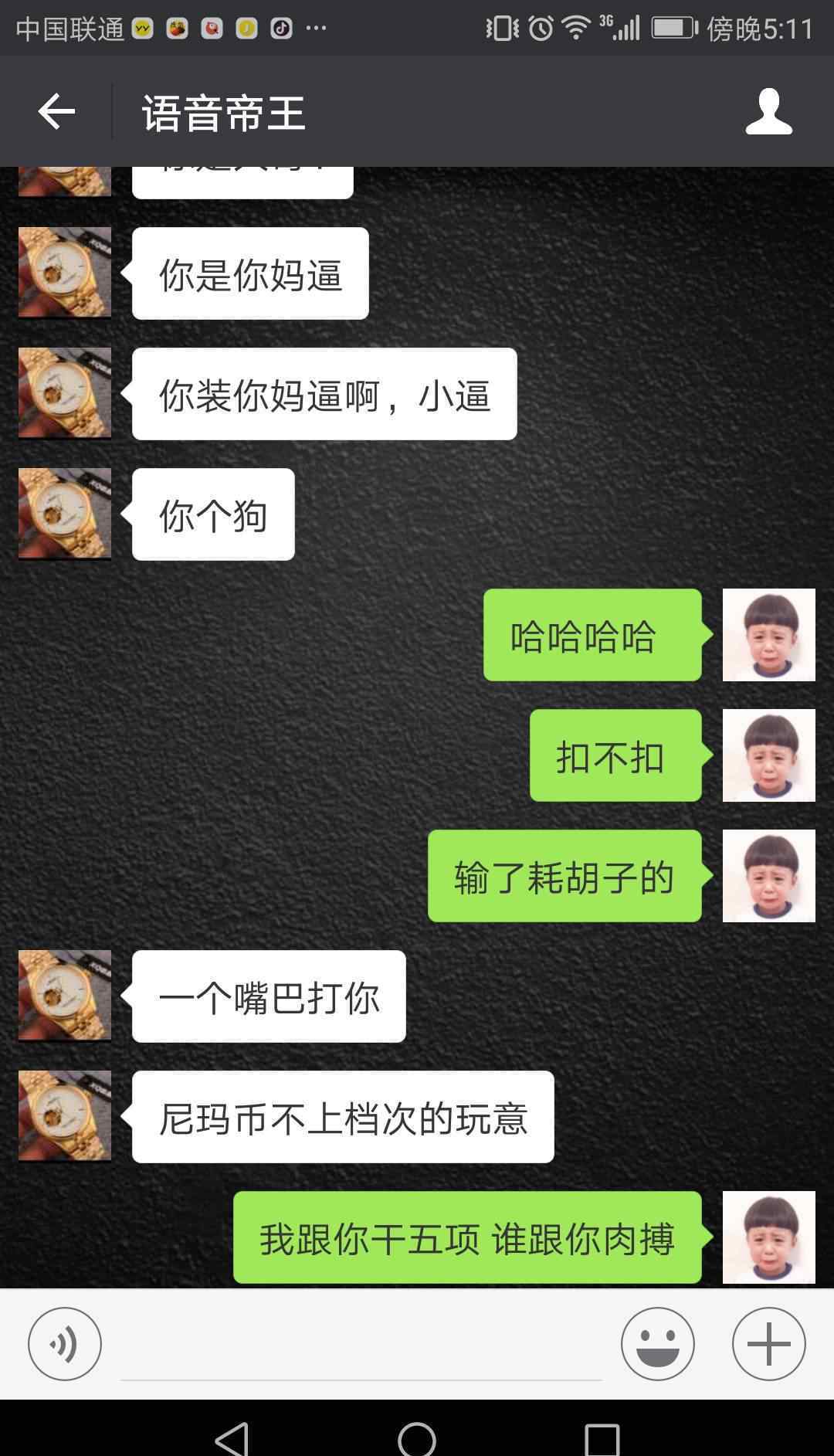834x1456 pixels.
Task: Open the plus attachments menu
Action: tap(769, 1344)
